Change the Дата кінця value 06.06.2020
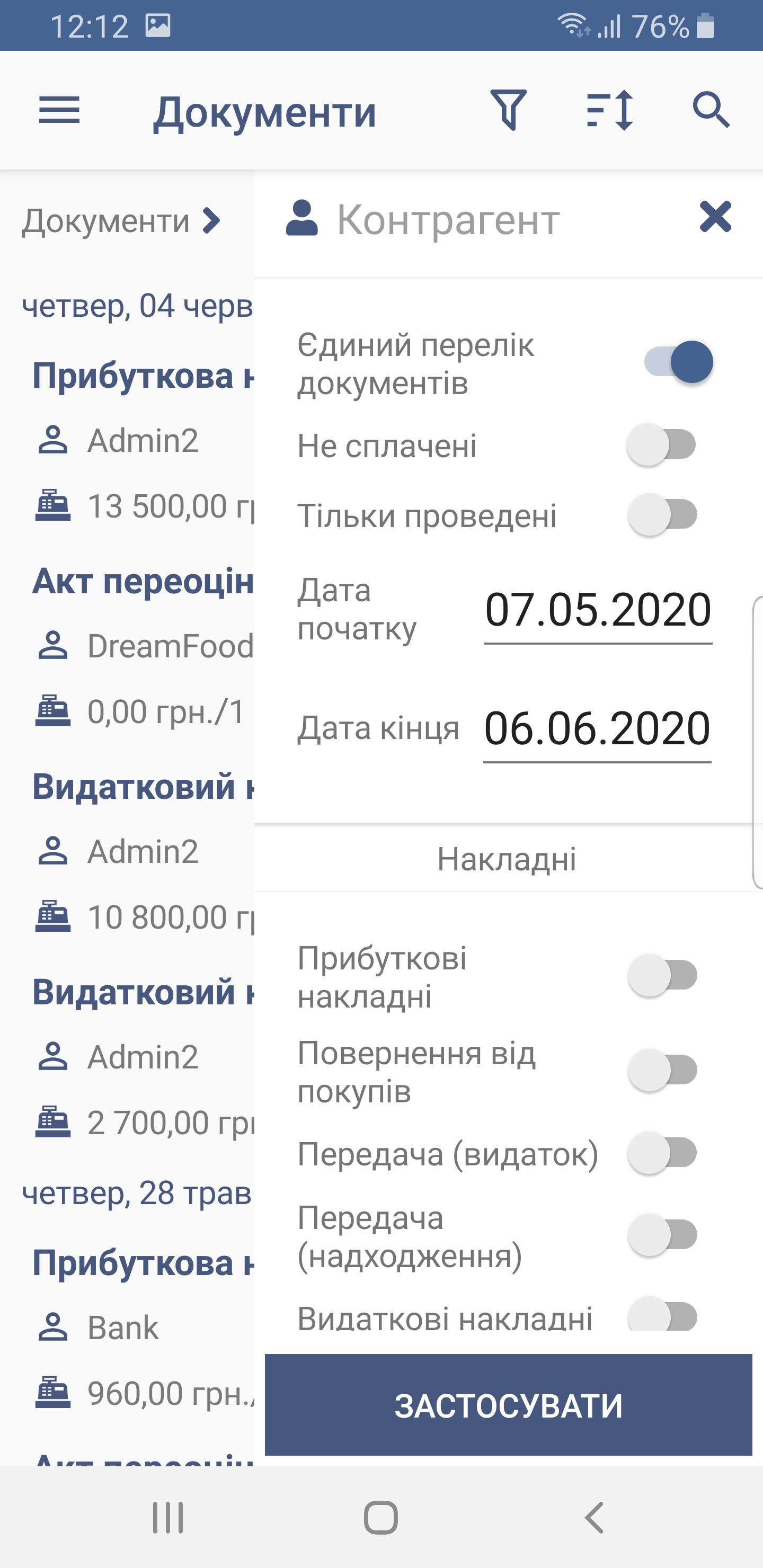The image size is (763, 1568). [597, 728]
